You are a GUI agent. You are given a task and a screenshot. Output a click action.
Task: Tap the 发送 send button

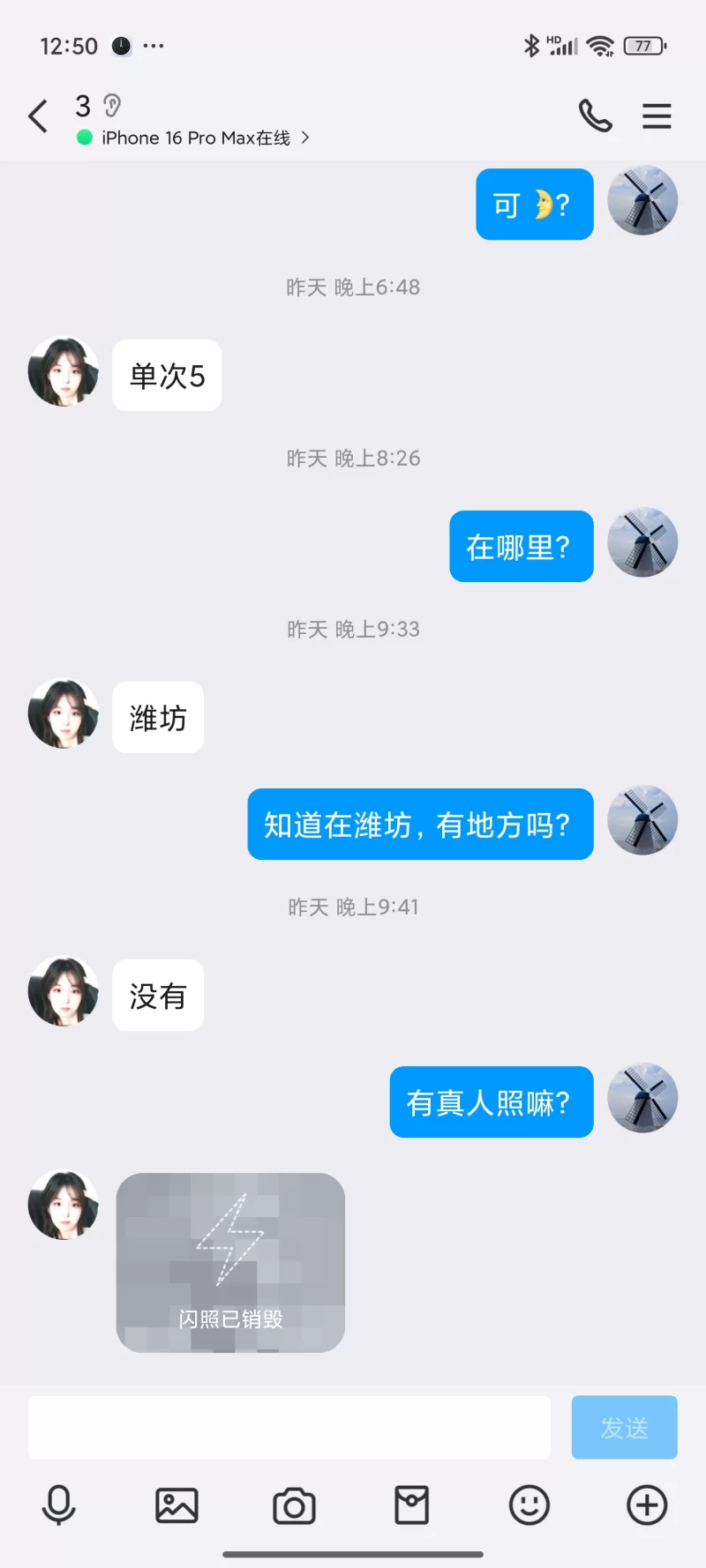coord(624,1427)
